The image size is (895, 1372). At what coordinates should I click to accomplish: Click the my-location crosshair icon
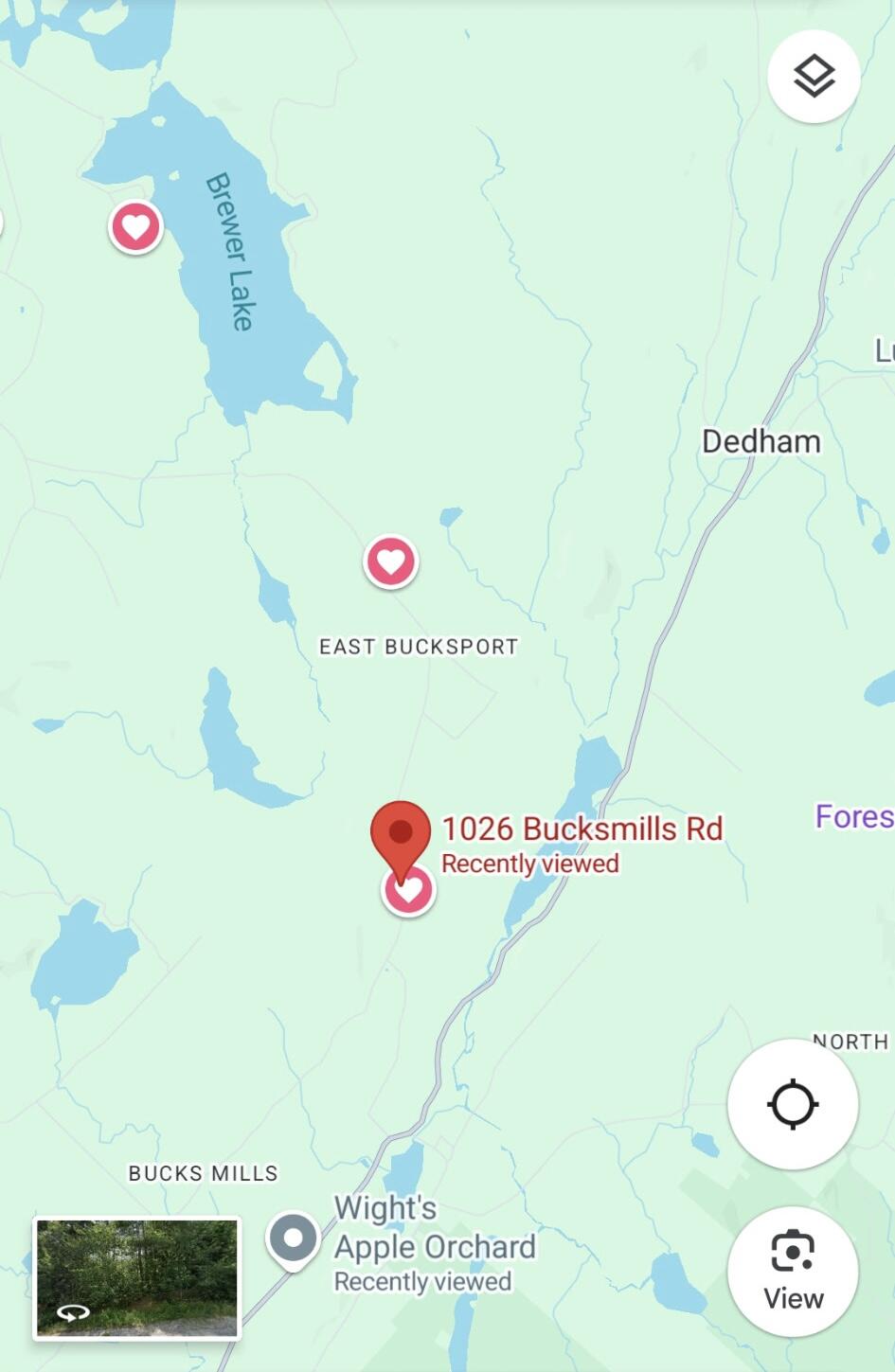(793, 1103)
